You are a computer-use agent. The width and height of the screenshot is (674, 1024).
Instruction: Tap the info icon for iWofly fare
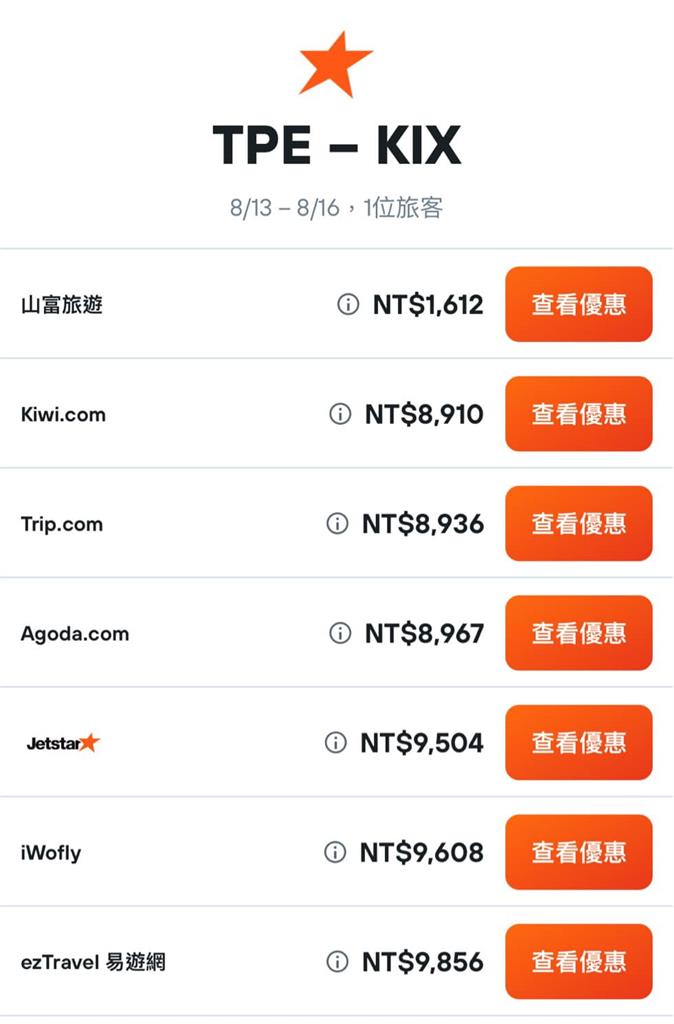[x=335, y=852]
